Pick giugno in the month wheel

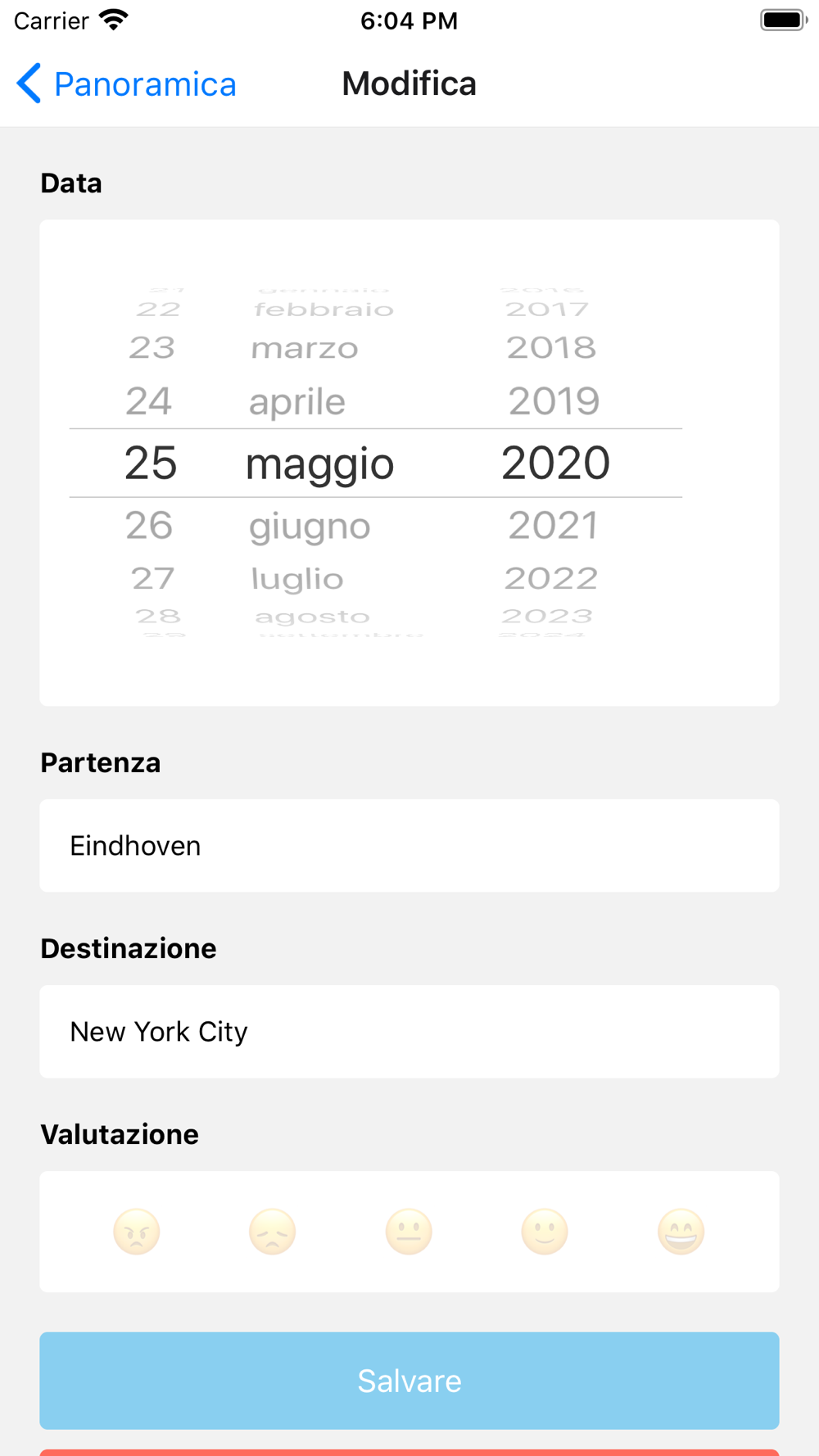(310, 527)
